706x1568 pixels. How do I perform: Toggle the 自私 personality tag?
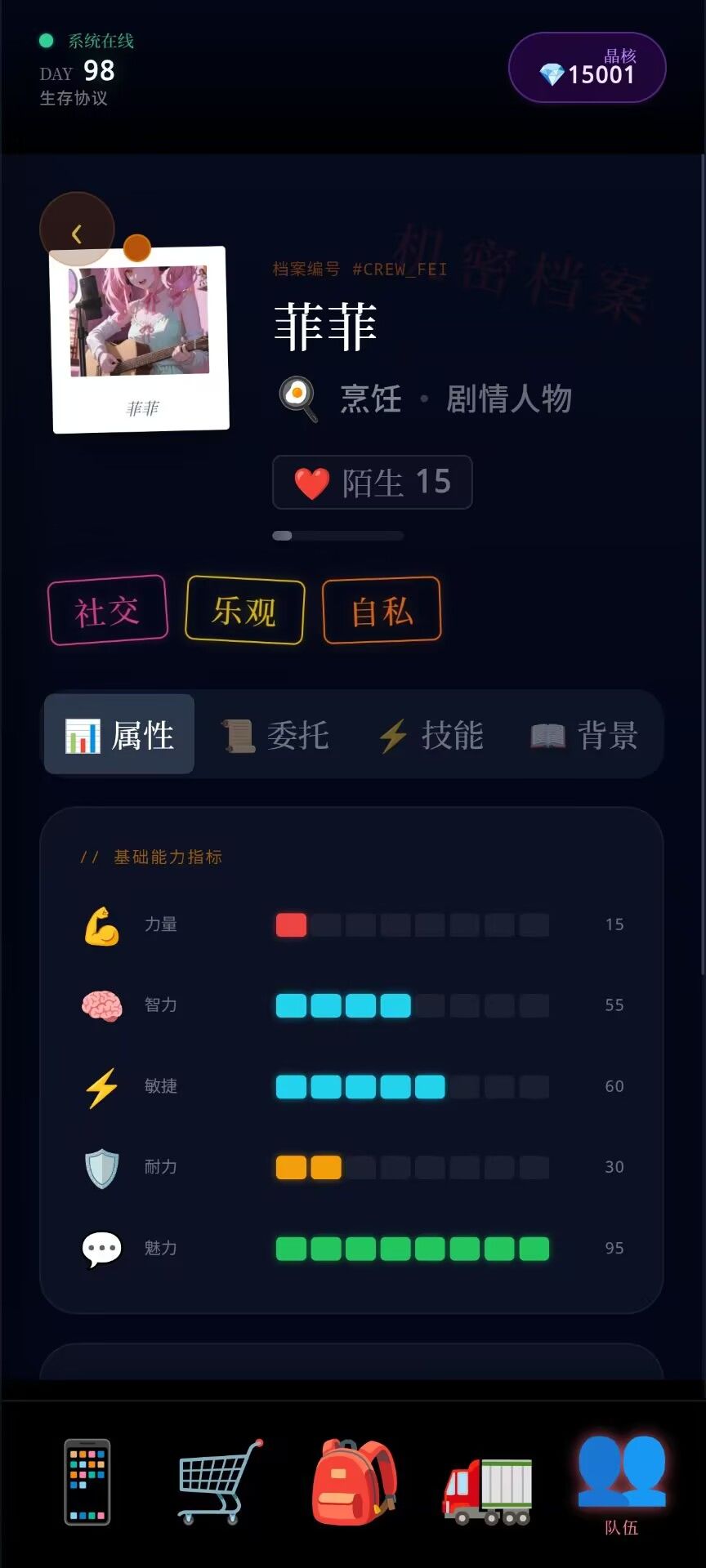382,609
